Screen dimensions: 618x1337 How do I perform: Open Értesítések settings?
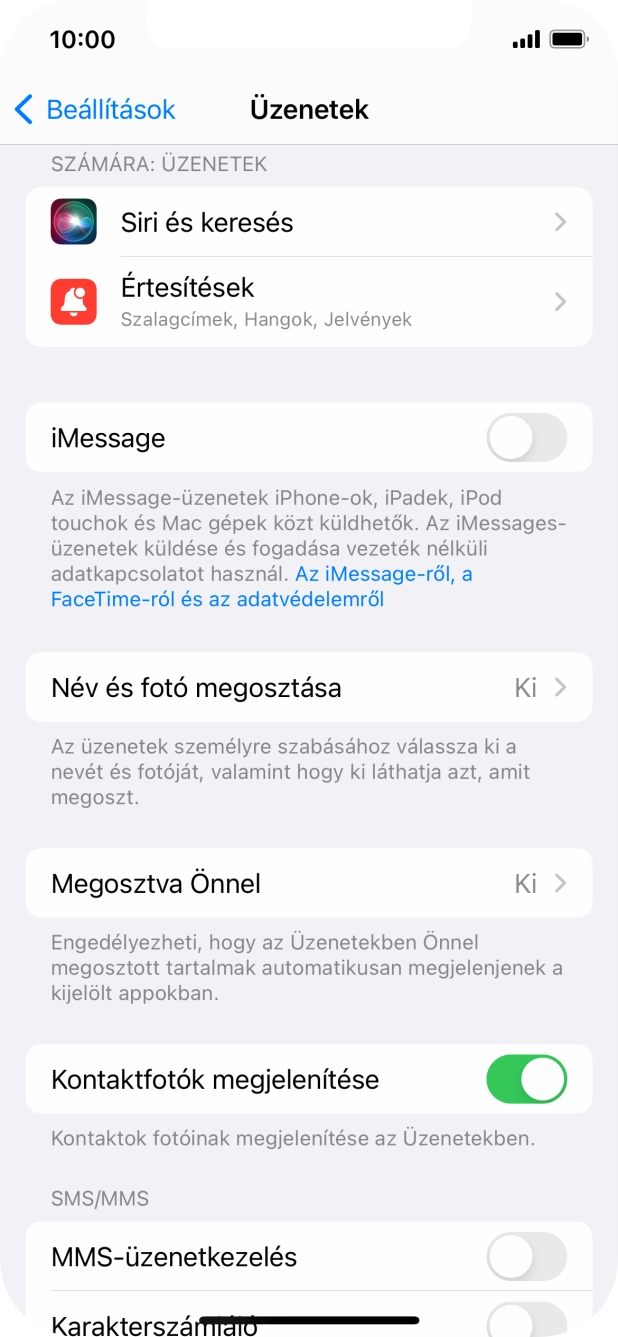308,302
